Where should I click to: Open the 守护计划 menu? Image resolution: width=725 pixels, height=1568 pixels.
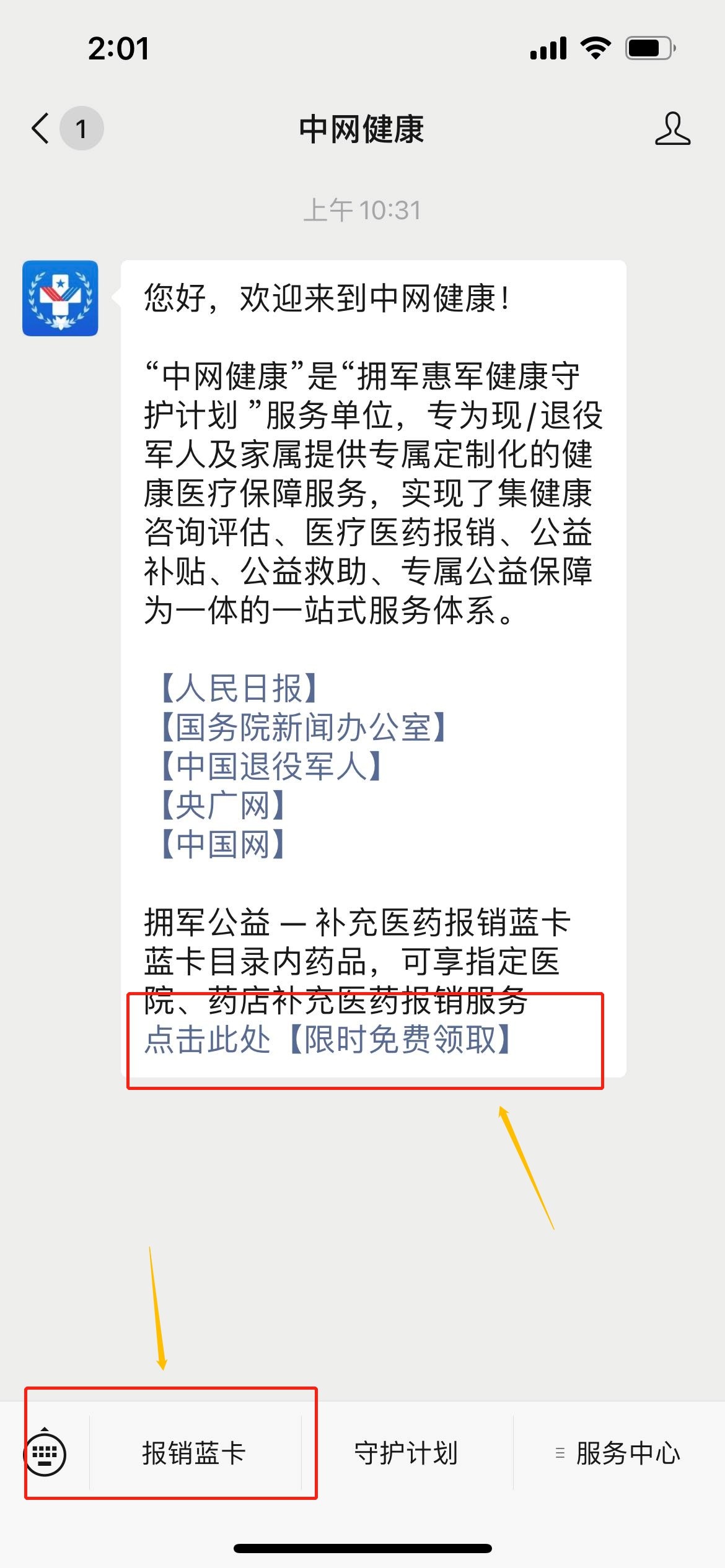point(406,1453)
